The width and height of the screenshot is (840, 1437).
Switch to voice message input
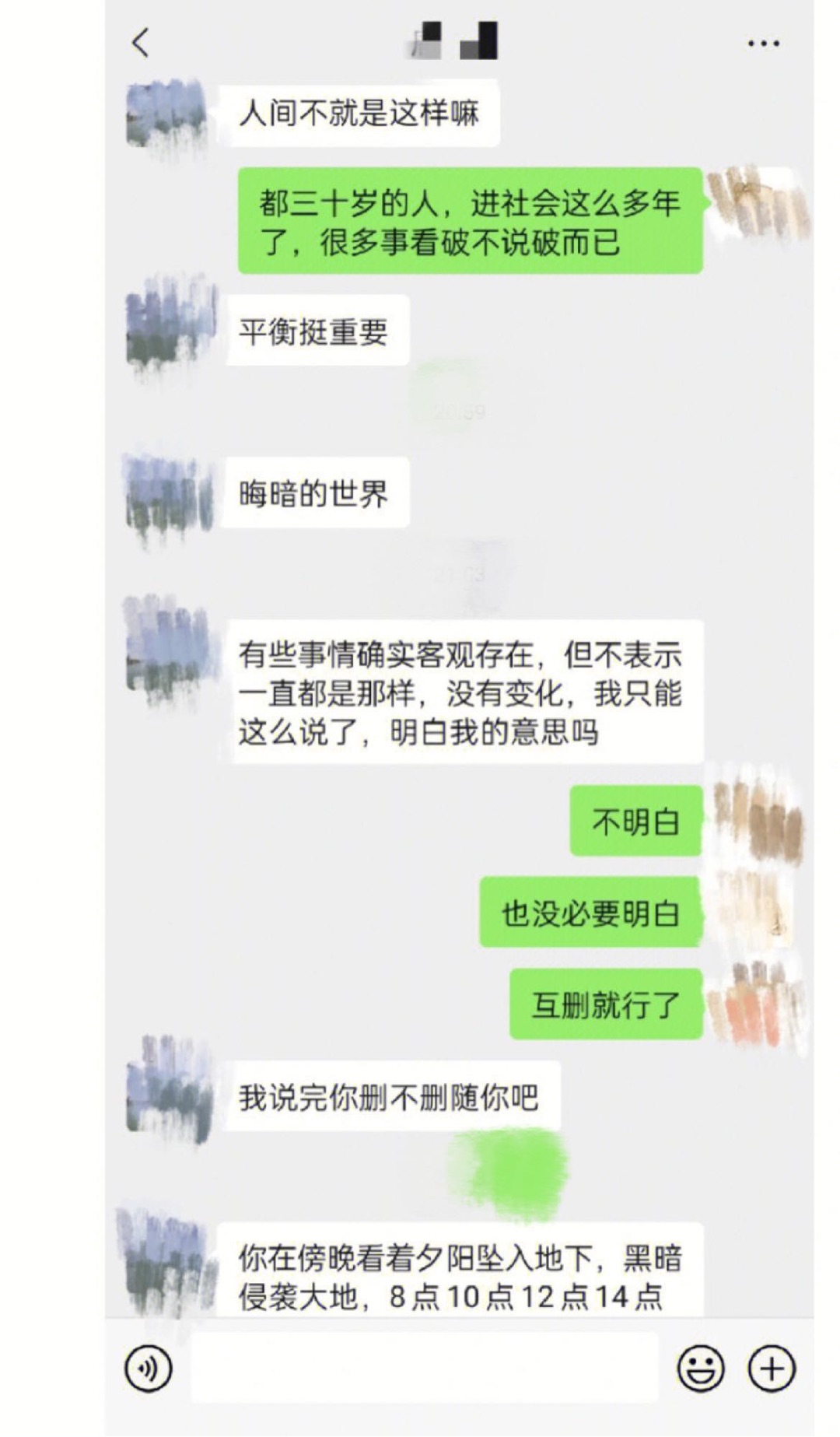click(x=148, y=1367)
